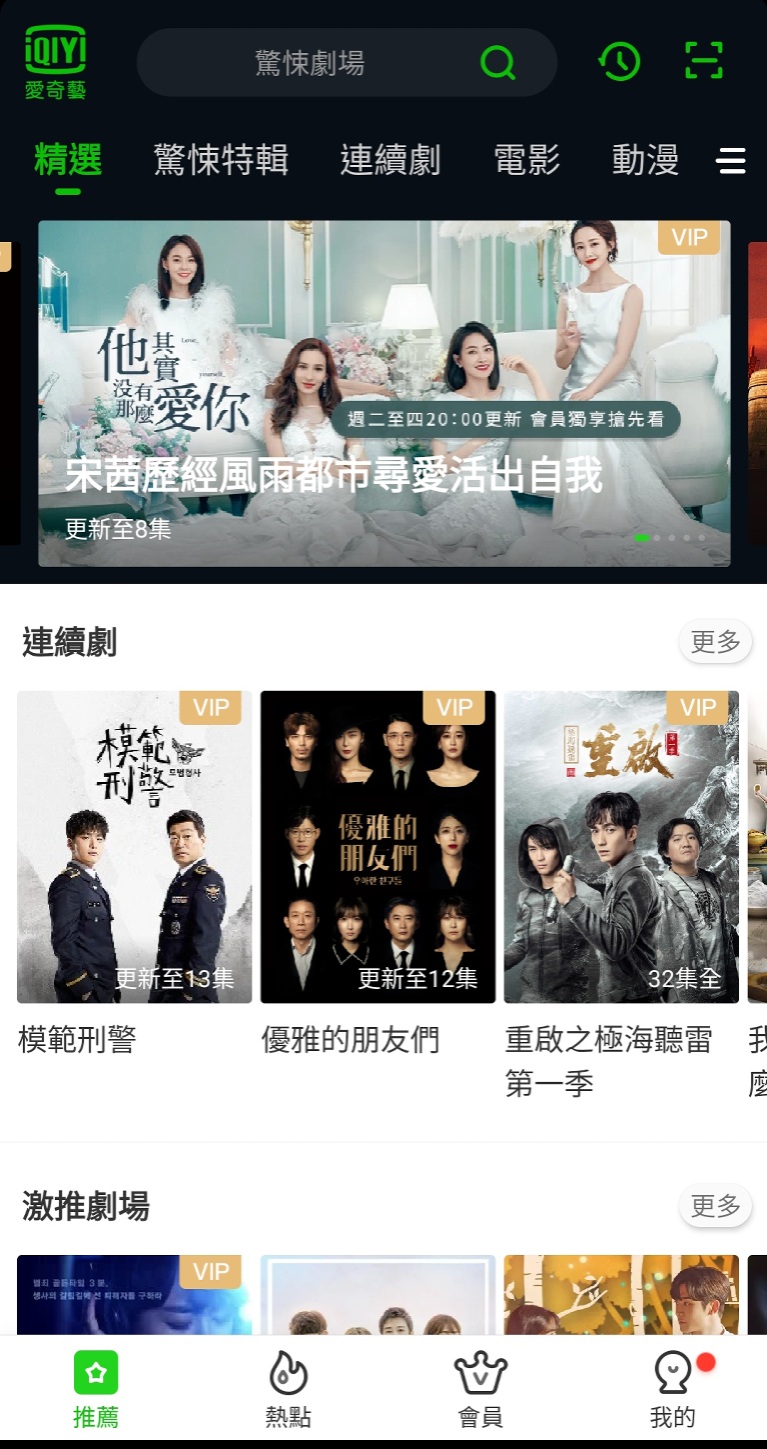Go to the 我的 bottom tab
Image resolution: width=767 pixels, height=1449 pixels.
672,1390
